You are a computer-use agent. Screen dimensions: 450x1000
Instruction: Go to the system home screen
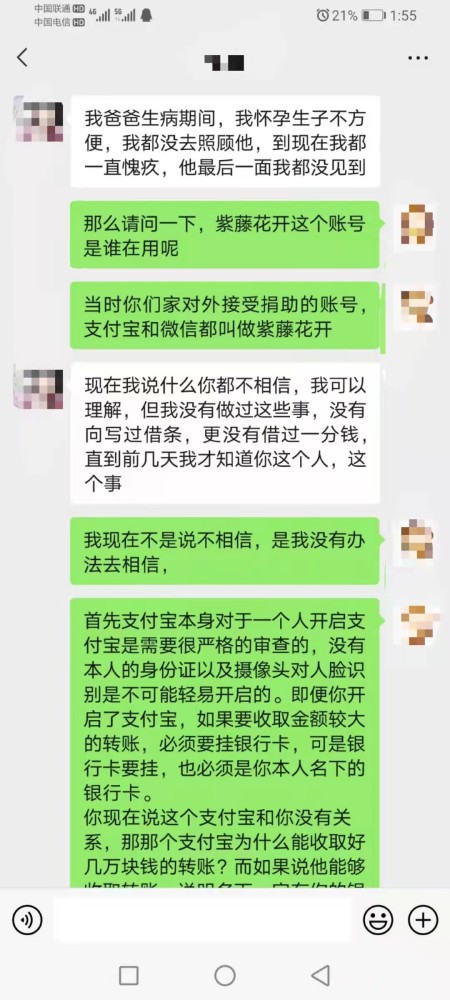225,975
